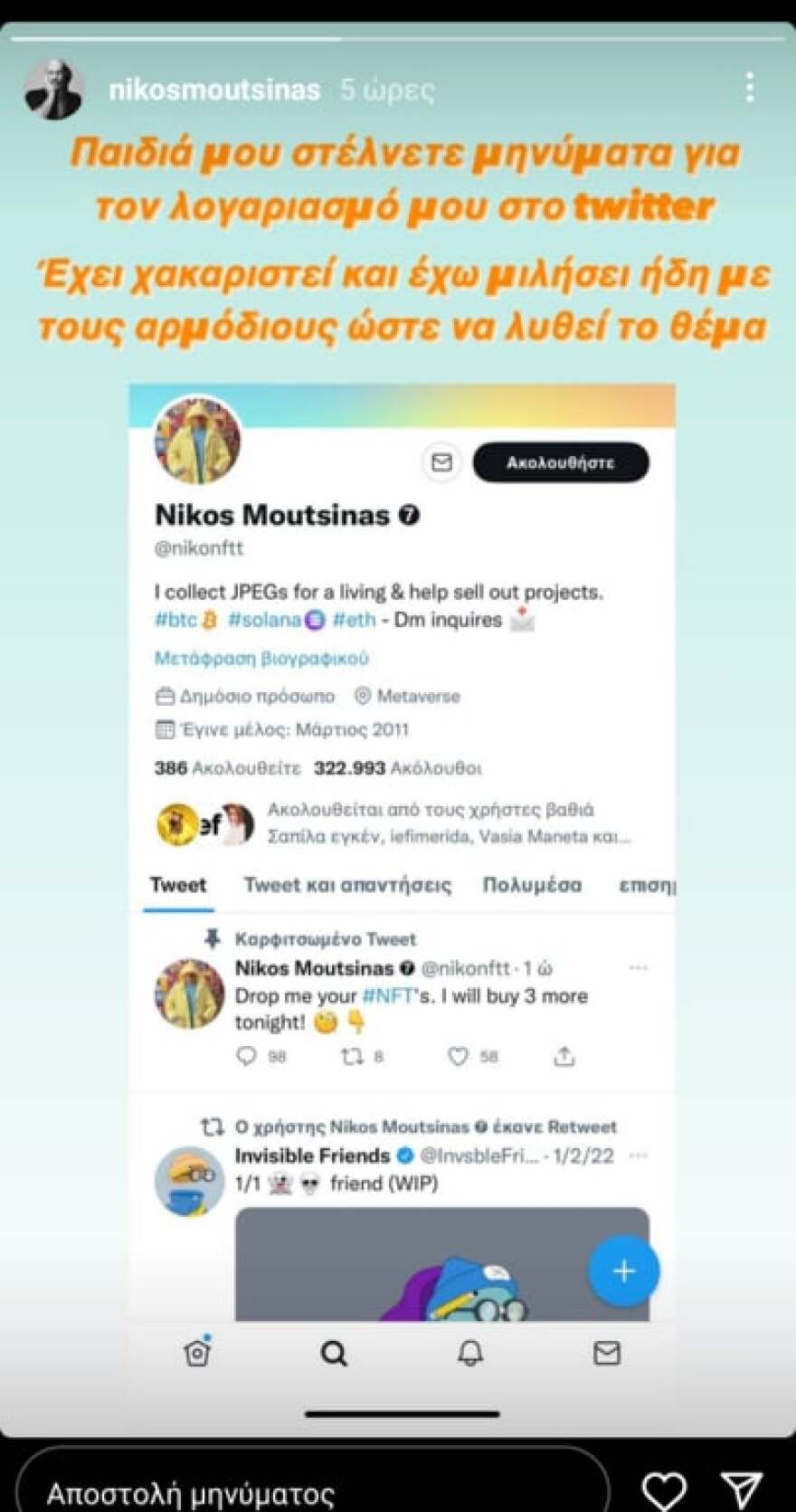Open the story's three-dot options menu

point(749,87)
